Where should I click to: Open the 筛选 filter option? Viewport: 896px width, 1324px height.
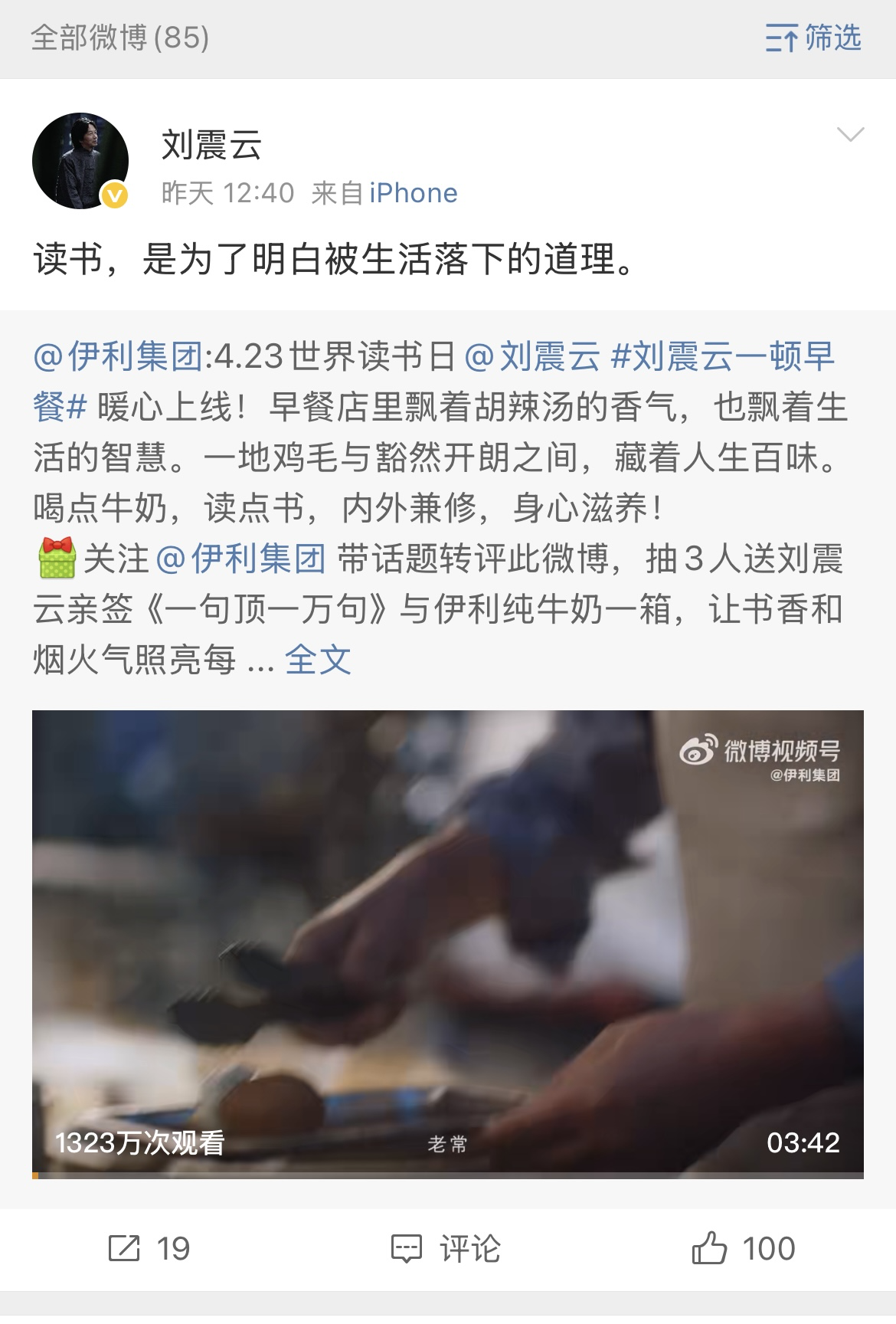[813, 38]
